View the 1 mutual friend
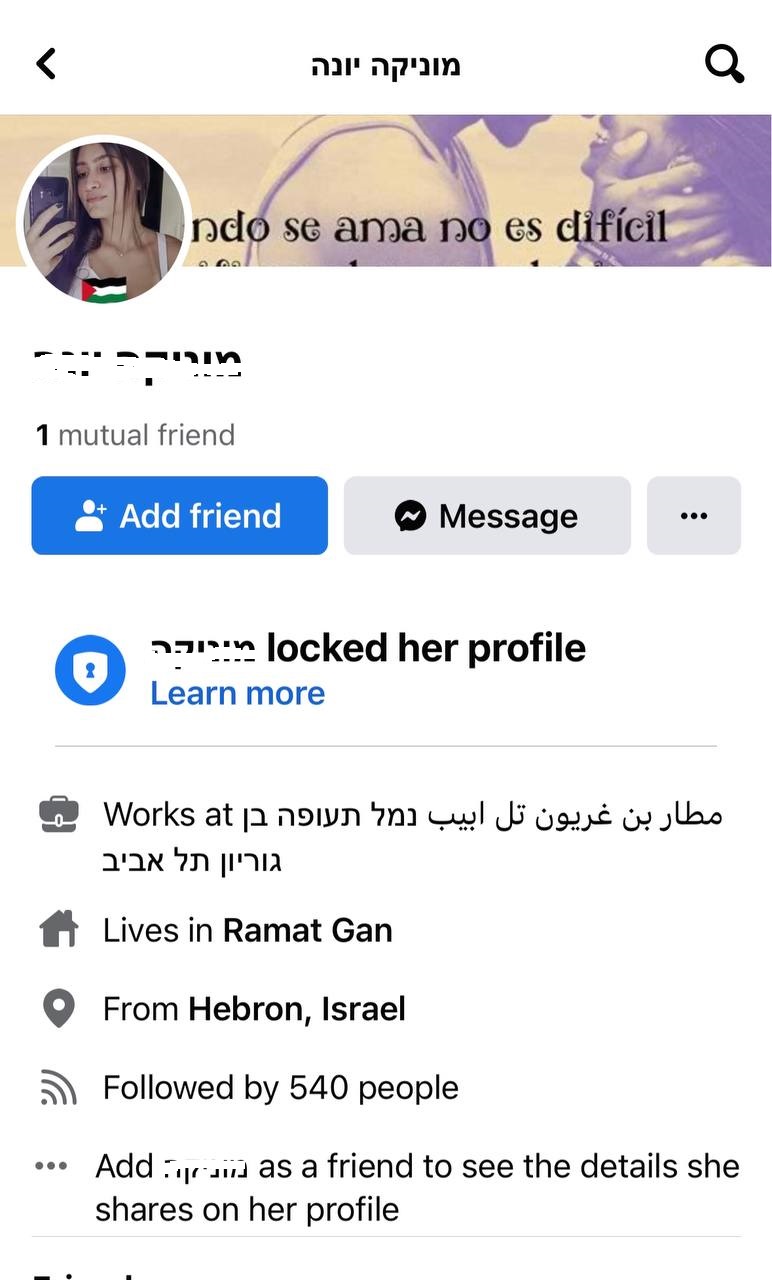 point(135,435)
